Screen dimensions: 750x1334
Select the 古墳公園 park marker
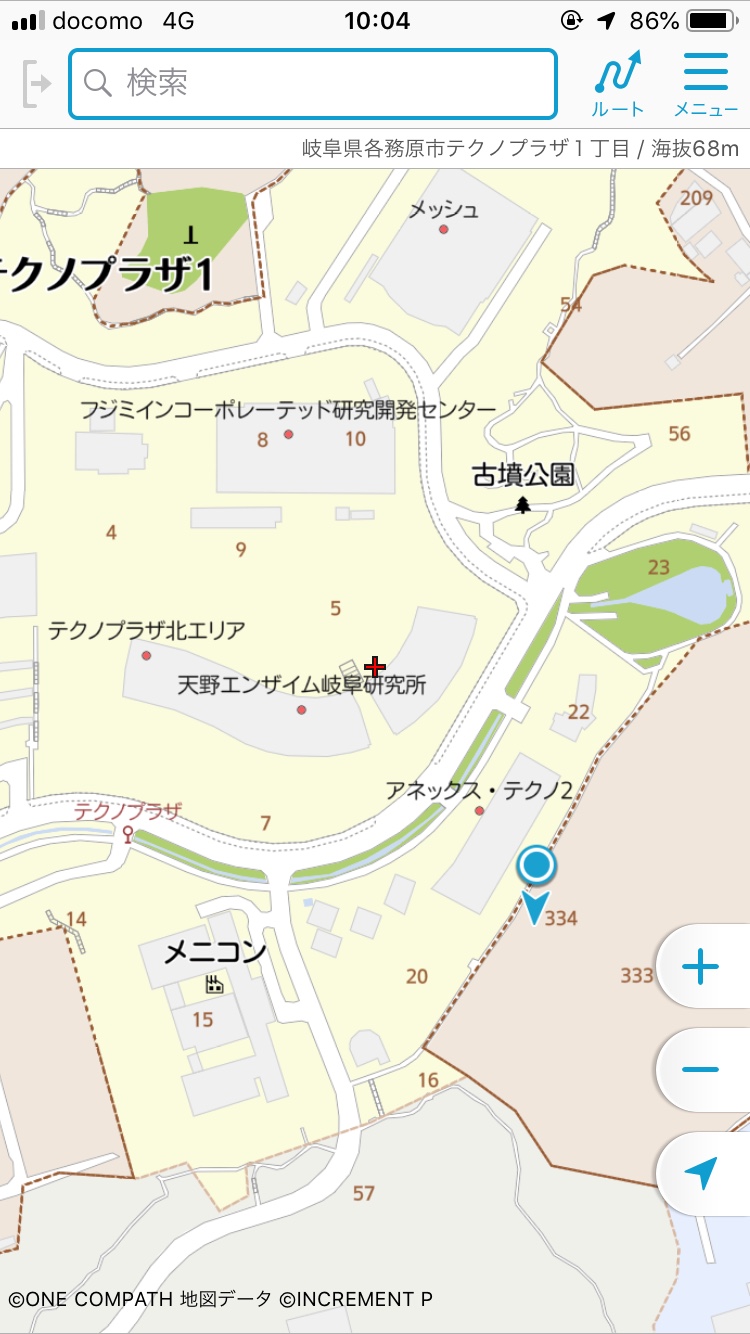(x=522, y=505)
